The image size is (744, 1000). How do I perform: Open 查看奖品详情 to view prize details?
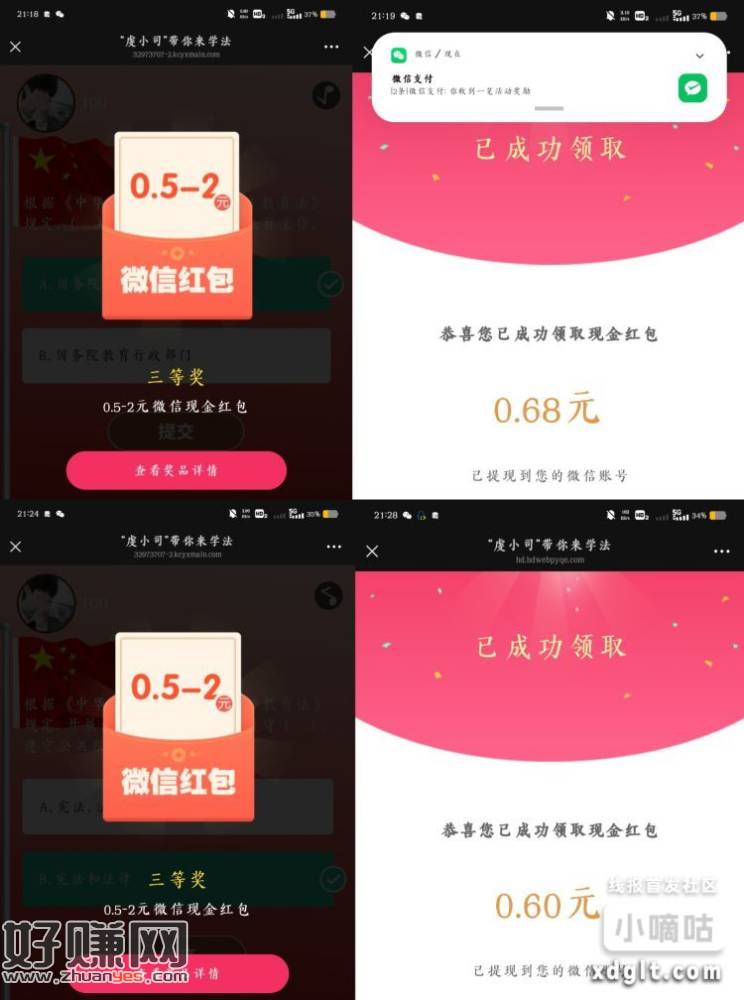click(176, 470)
